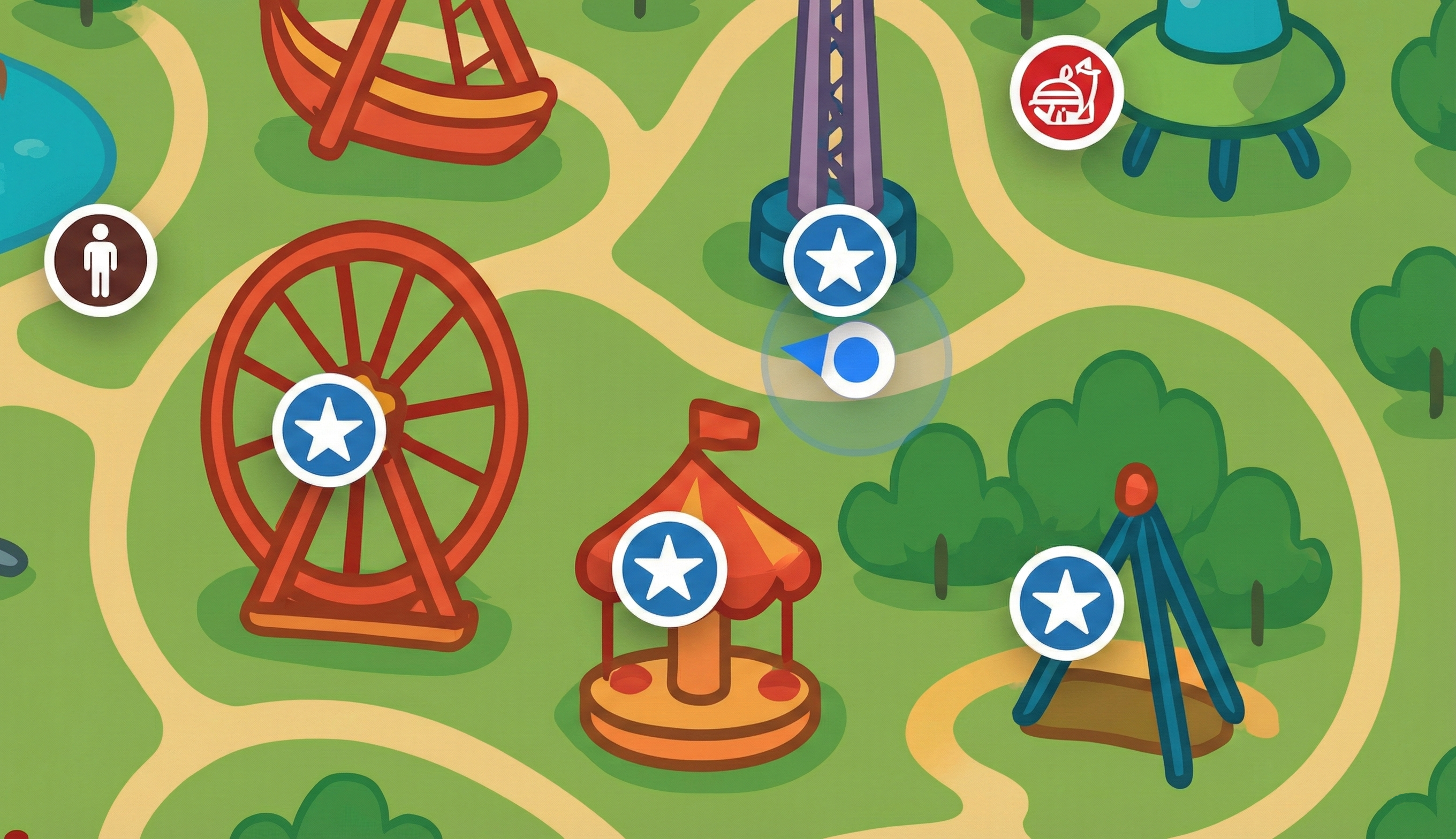This screenshot has height=839, width=1456.
Task: Open the restroom marker near the pond
Action: click(101, 261)
